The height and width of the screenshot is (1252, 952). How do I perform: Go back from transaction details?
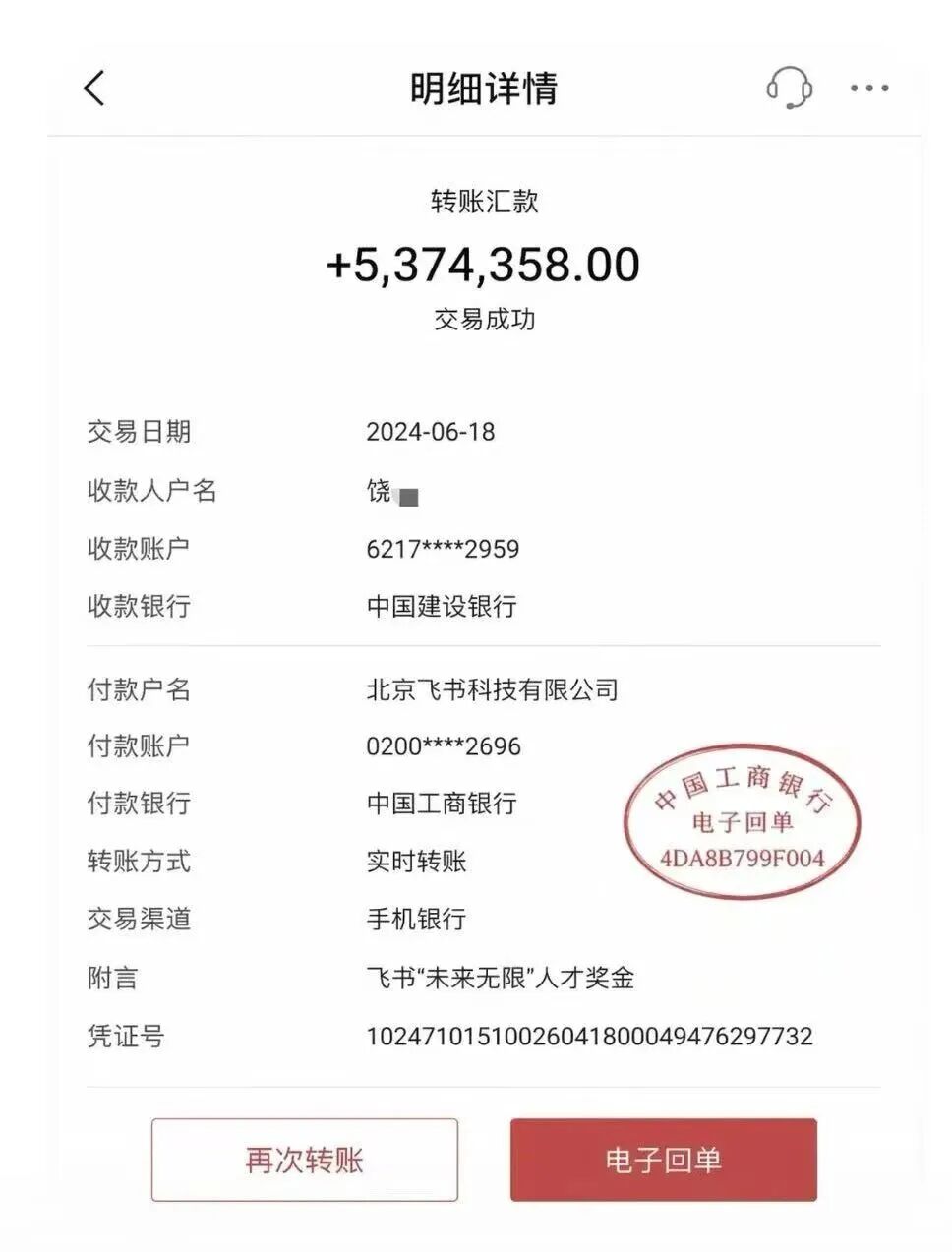pyautogui.click(x=94, y=89)
